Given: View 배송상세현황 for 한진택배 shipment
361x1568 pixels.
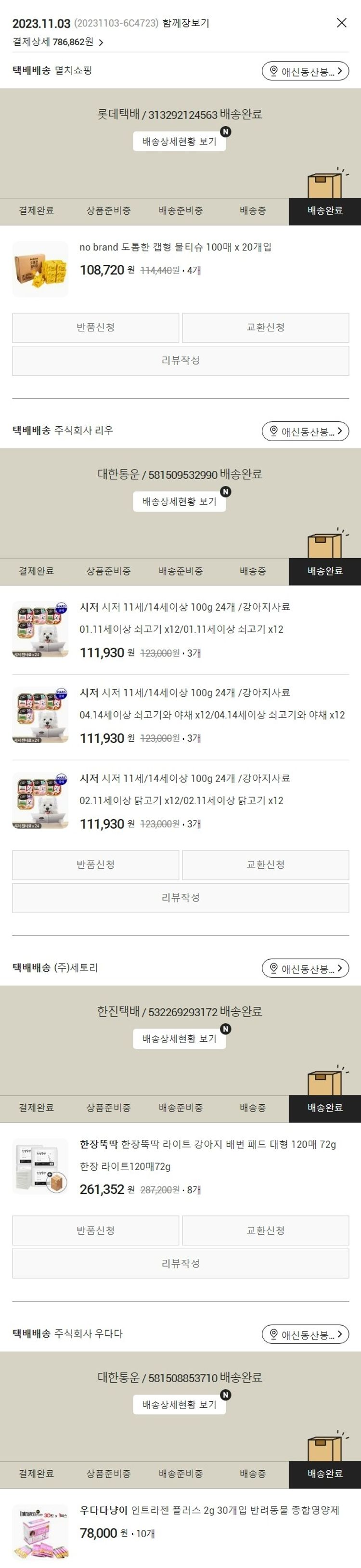Looking at the screenshot, I should [x=180, y=1038].
